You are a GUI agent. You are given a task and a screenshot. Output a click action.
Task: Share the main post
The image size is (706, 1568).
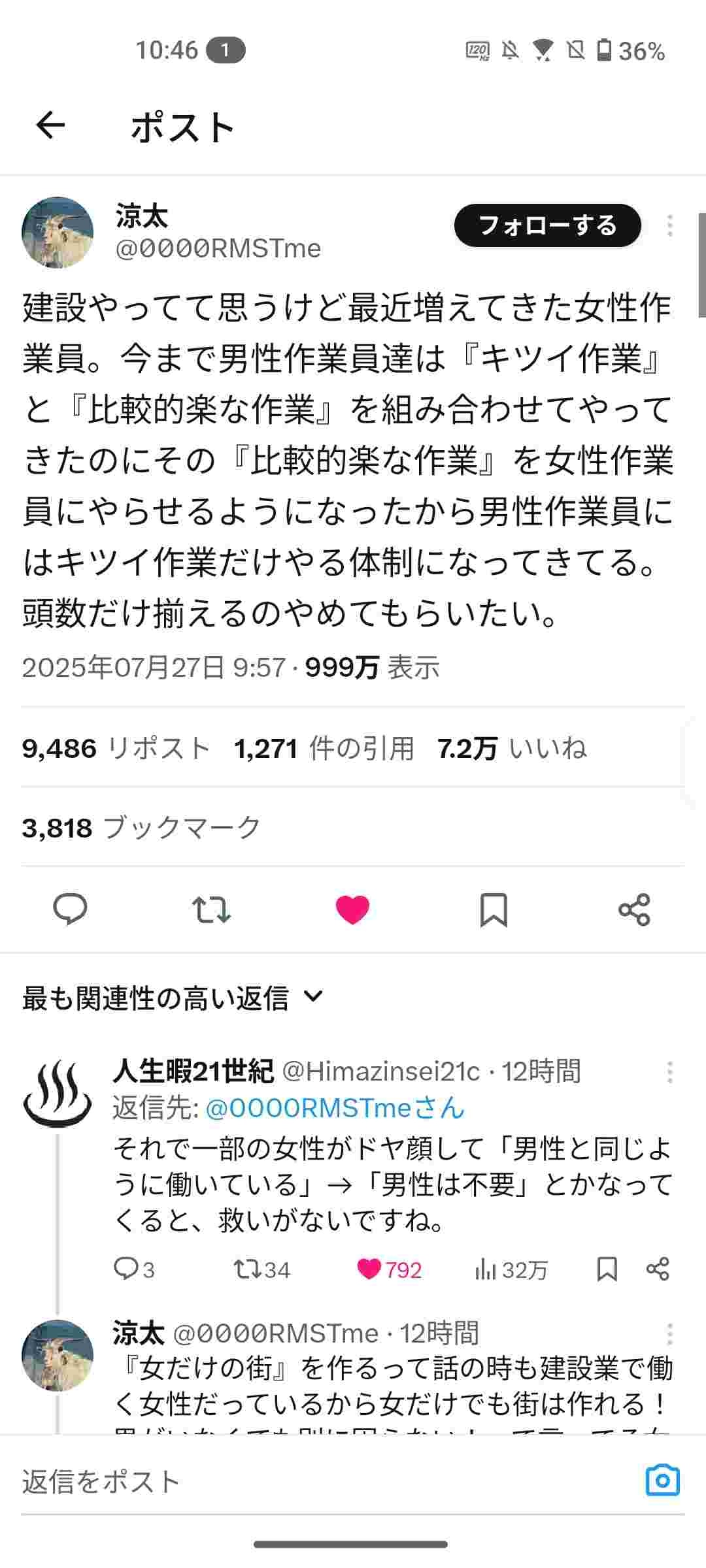click(634, 909)
